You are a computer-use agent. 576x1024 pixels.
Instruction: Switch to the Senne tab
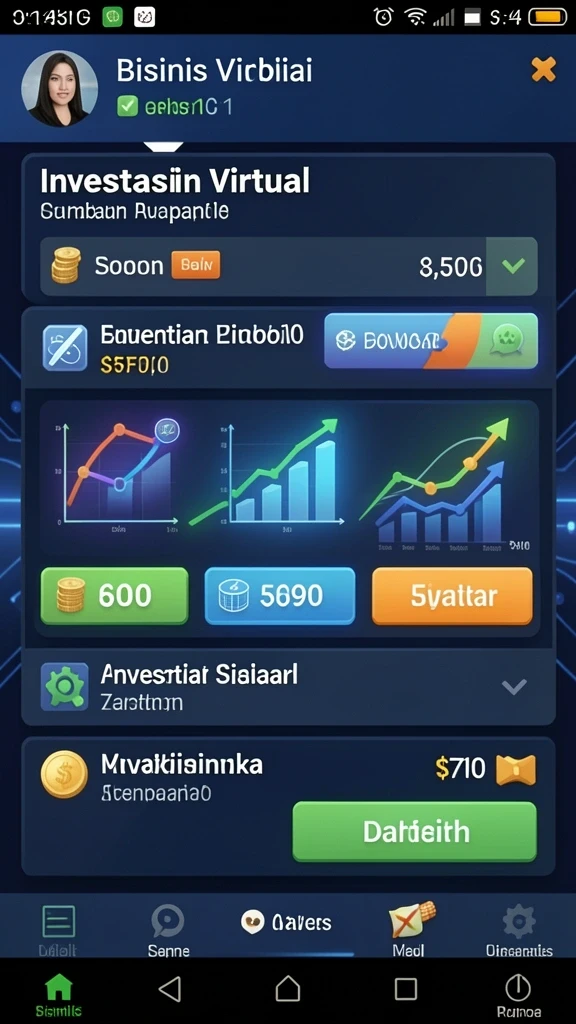168,930
